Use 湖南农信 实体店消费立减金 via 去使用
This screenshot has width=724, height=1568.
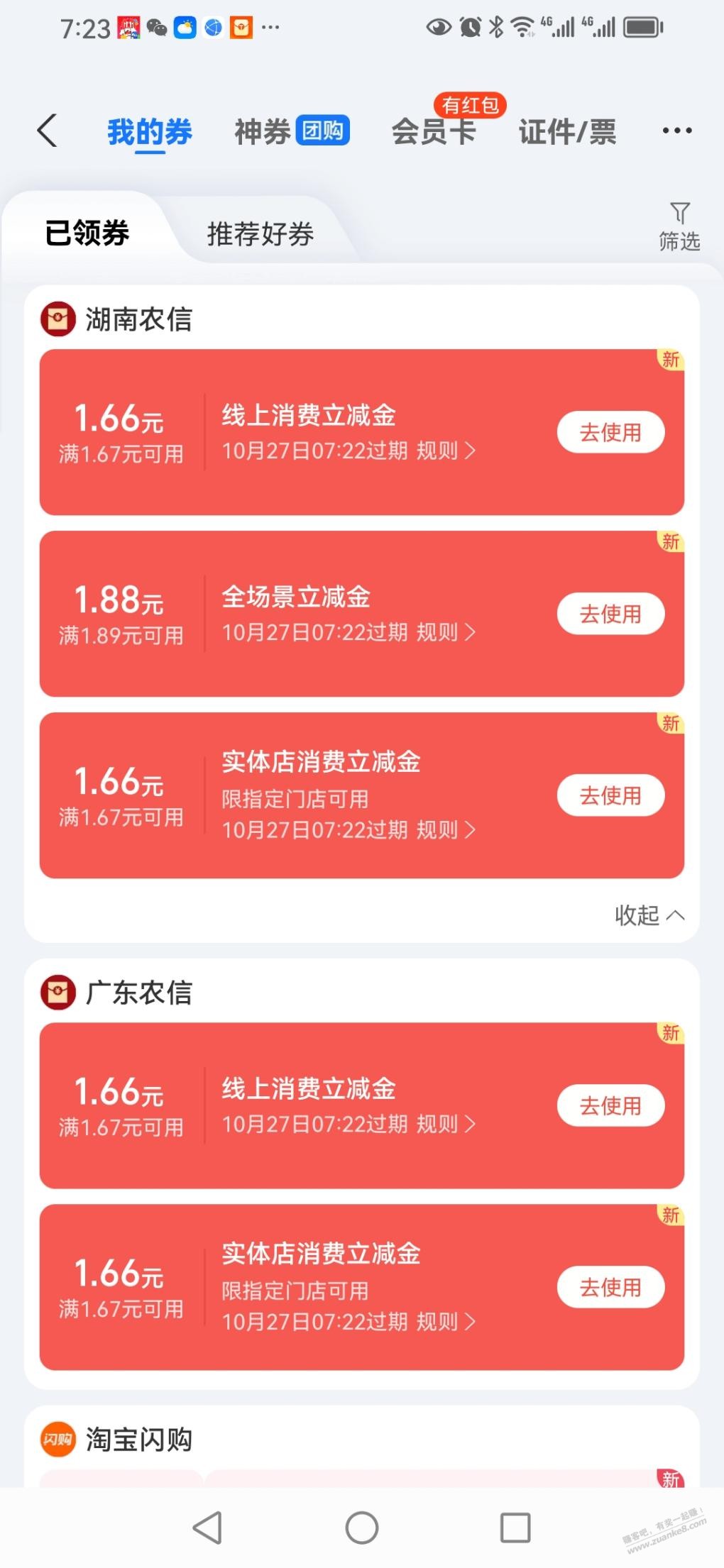(x=610, y=795)
